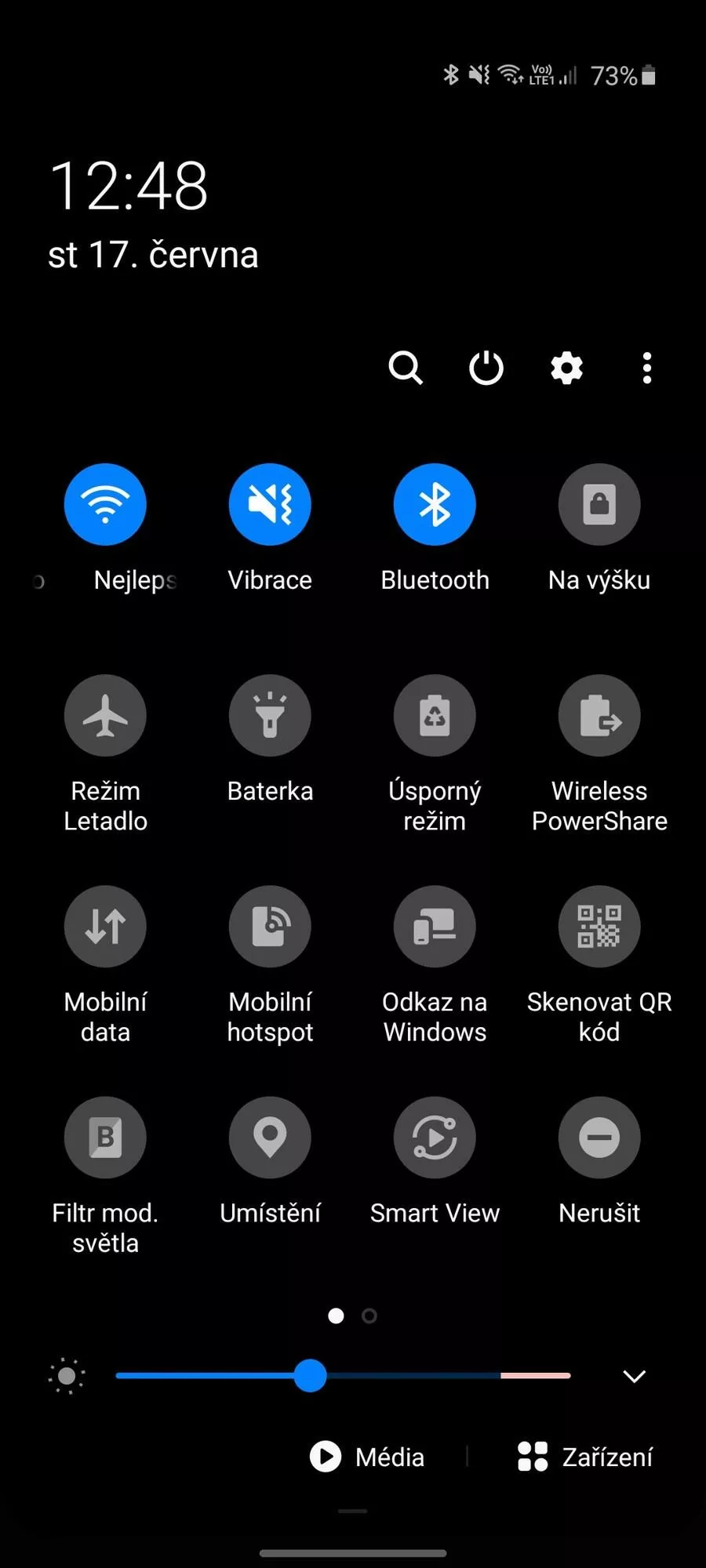This screenshot has height=1568, width=706.
Task: Turn on the Baterka flashlight
Action: [270, 715]
